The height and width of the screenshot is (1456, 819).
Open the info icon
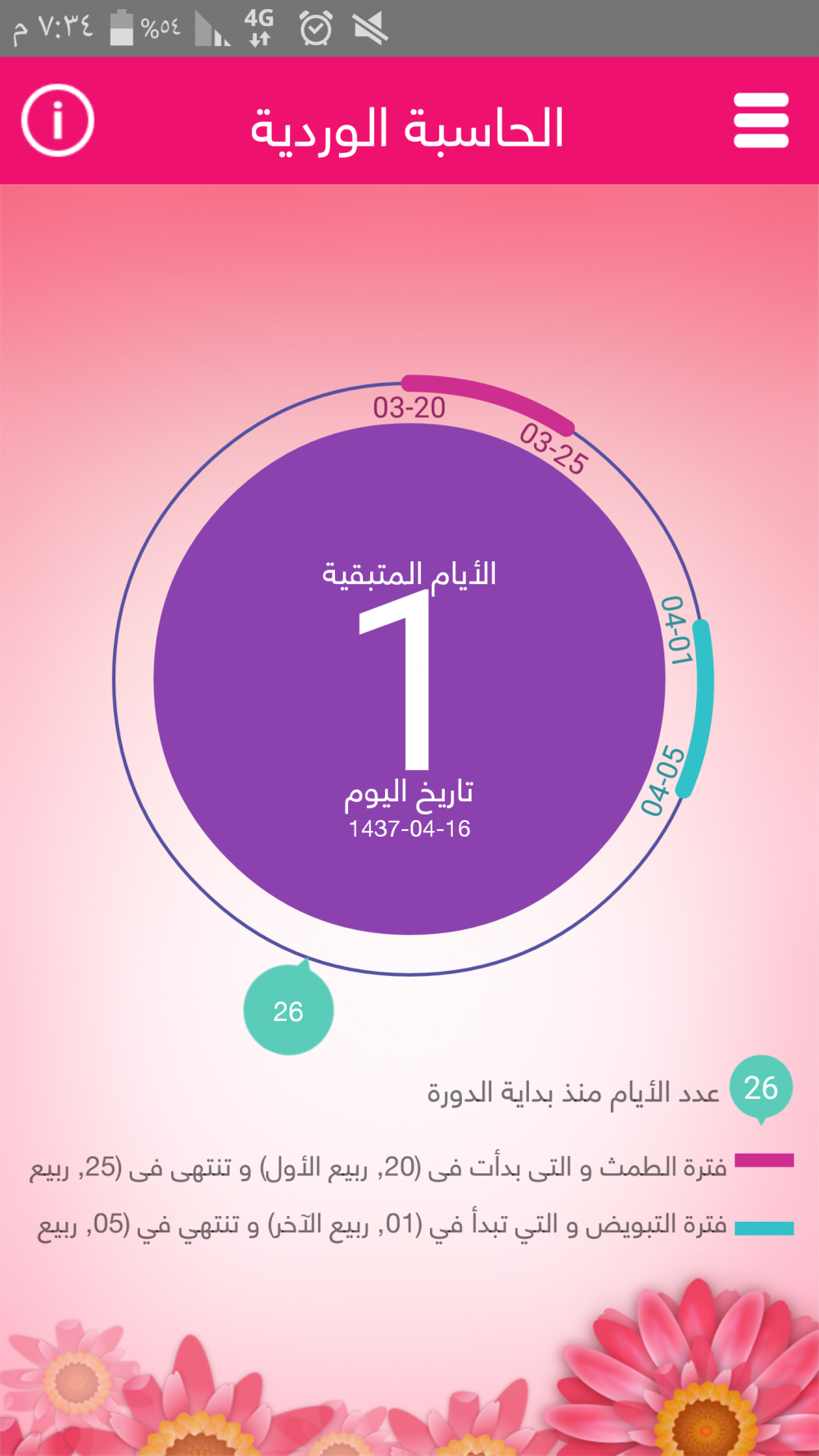click(57, 120)
